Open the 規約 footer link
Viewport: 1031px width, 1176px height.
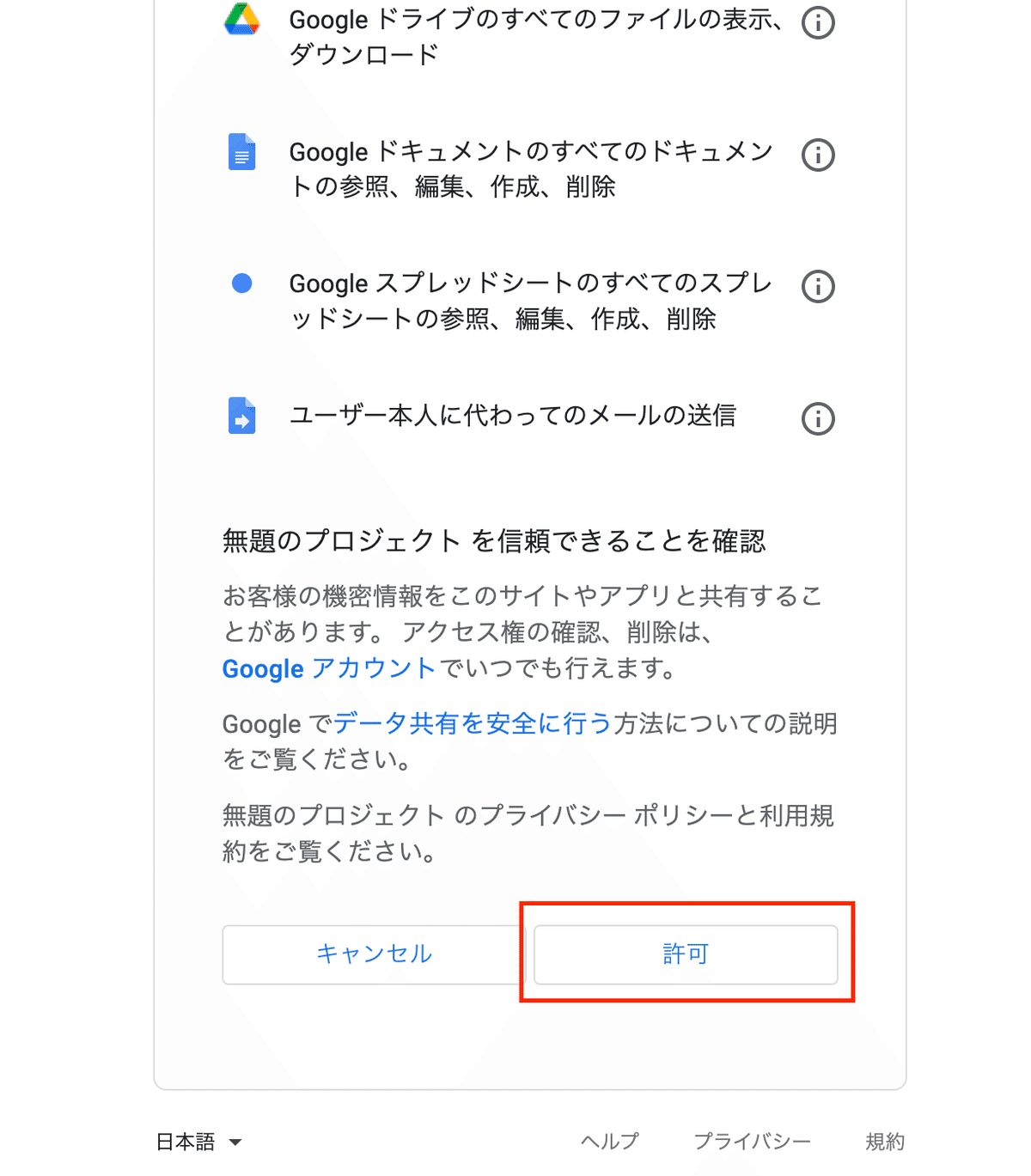885,1142
